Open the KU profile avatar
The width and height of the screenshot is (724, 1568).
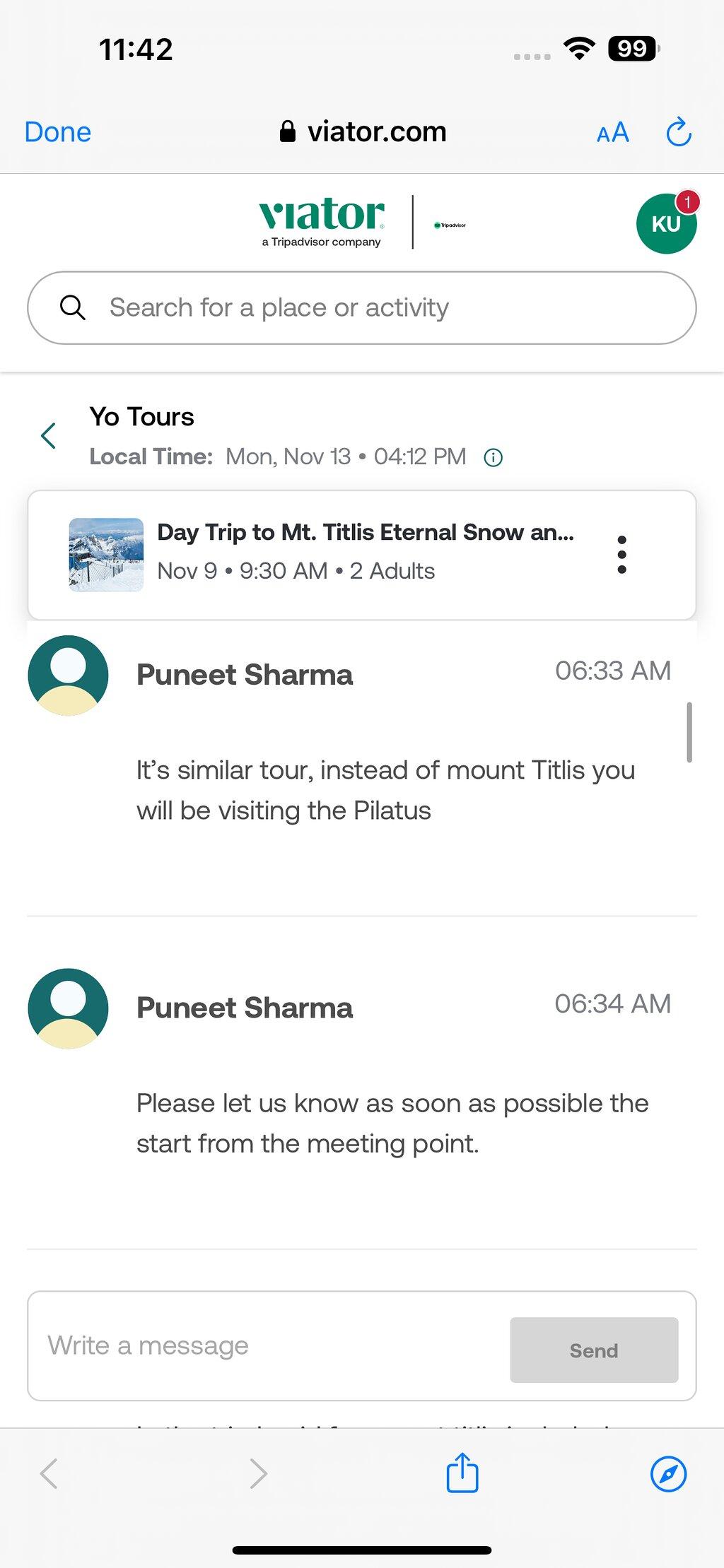[x=666, y=223]
